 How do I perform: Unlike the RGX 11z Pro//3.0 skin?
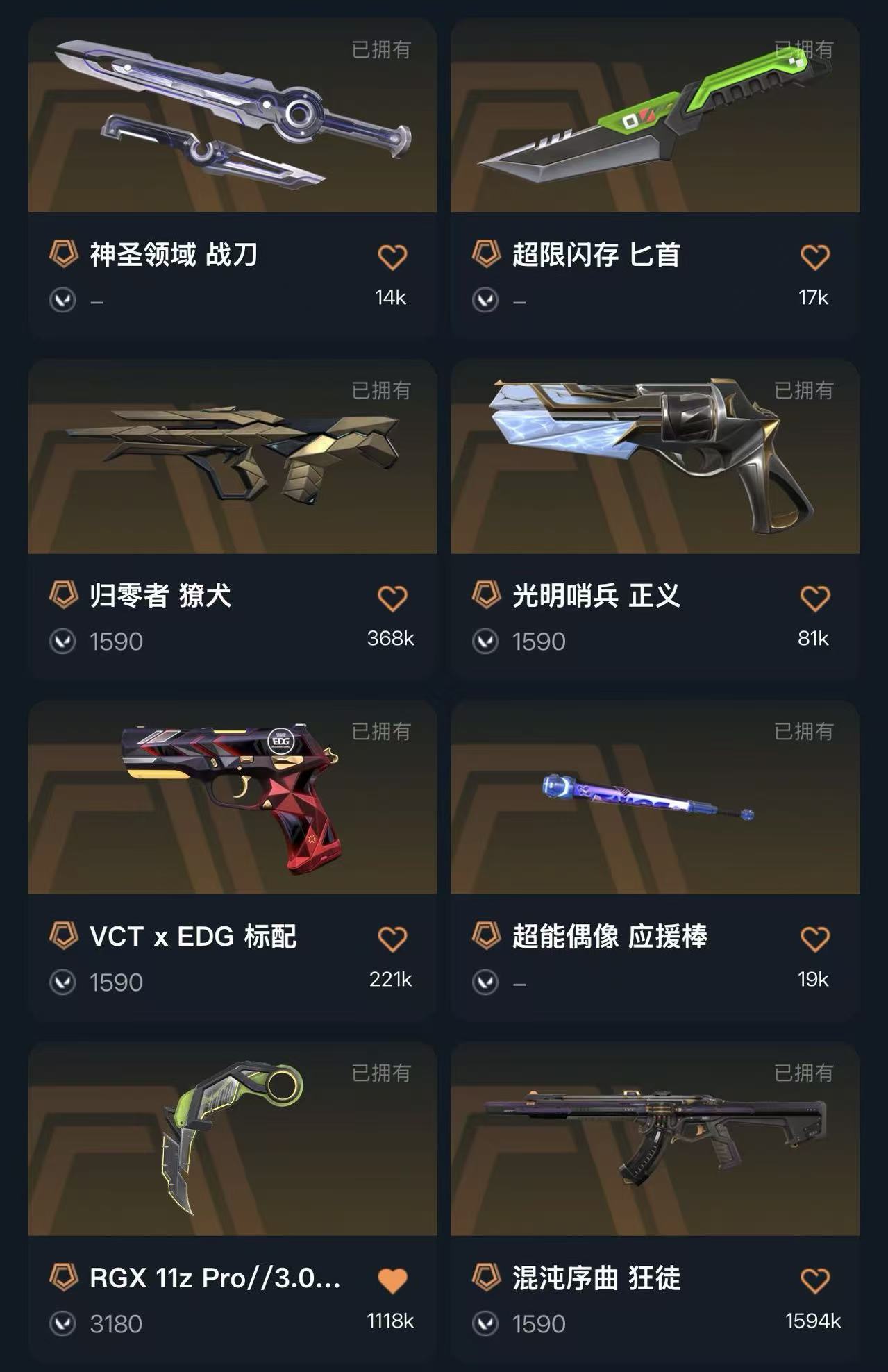pos(392,1280)
